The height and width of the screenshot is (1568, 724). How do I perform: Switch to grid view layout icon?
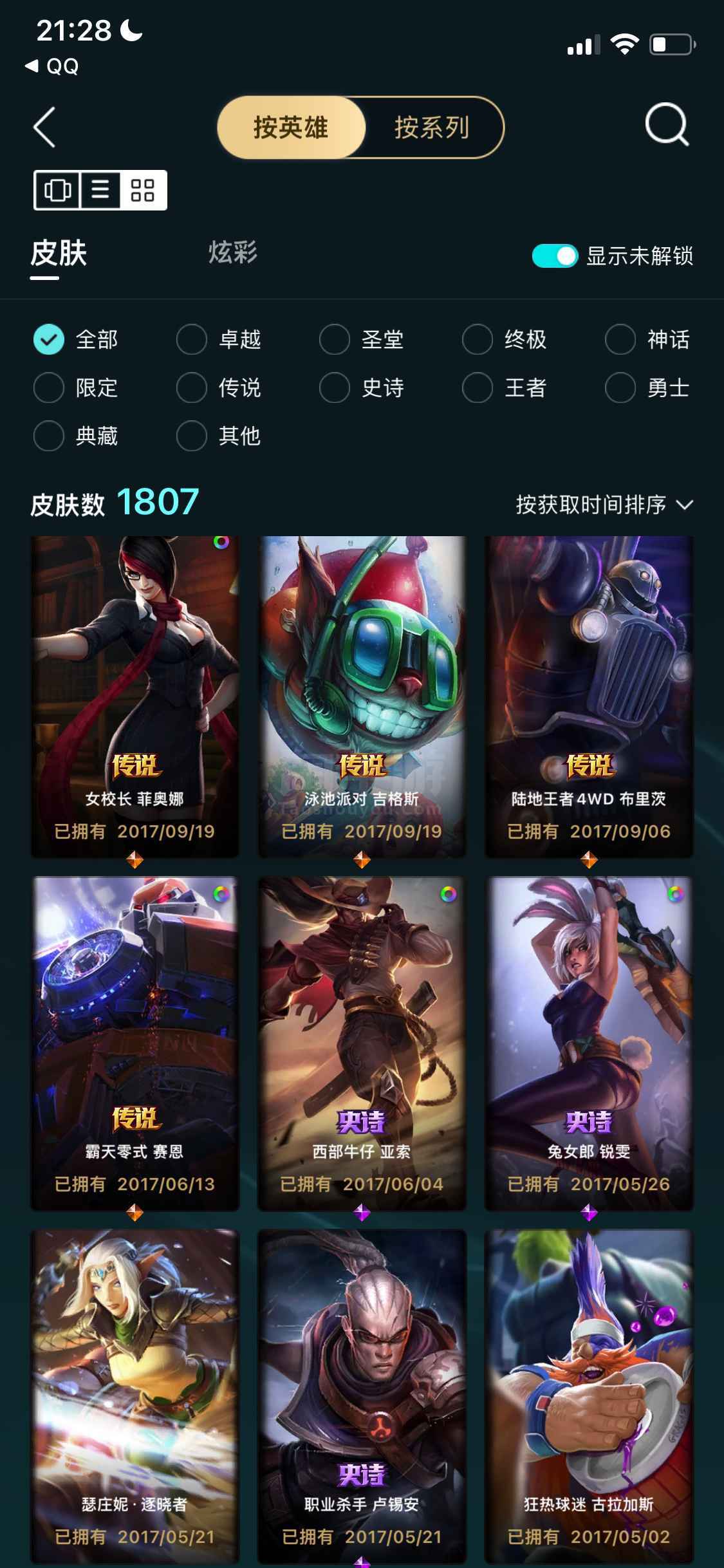[143, 190]
